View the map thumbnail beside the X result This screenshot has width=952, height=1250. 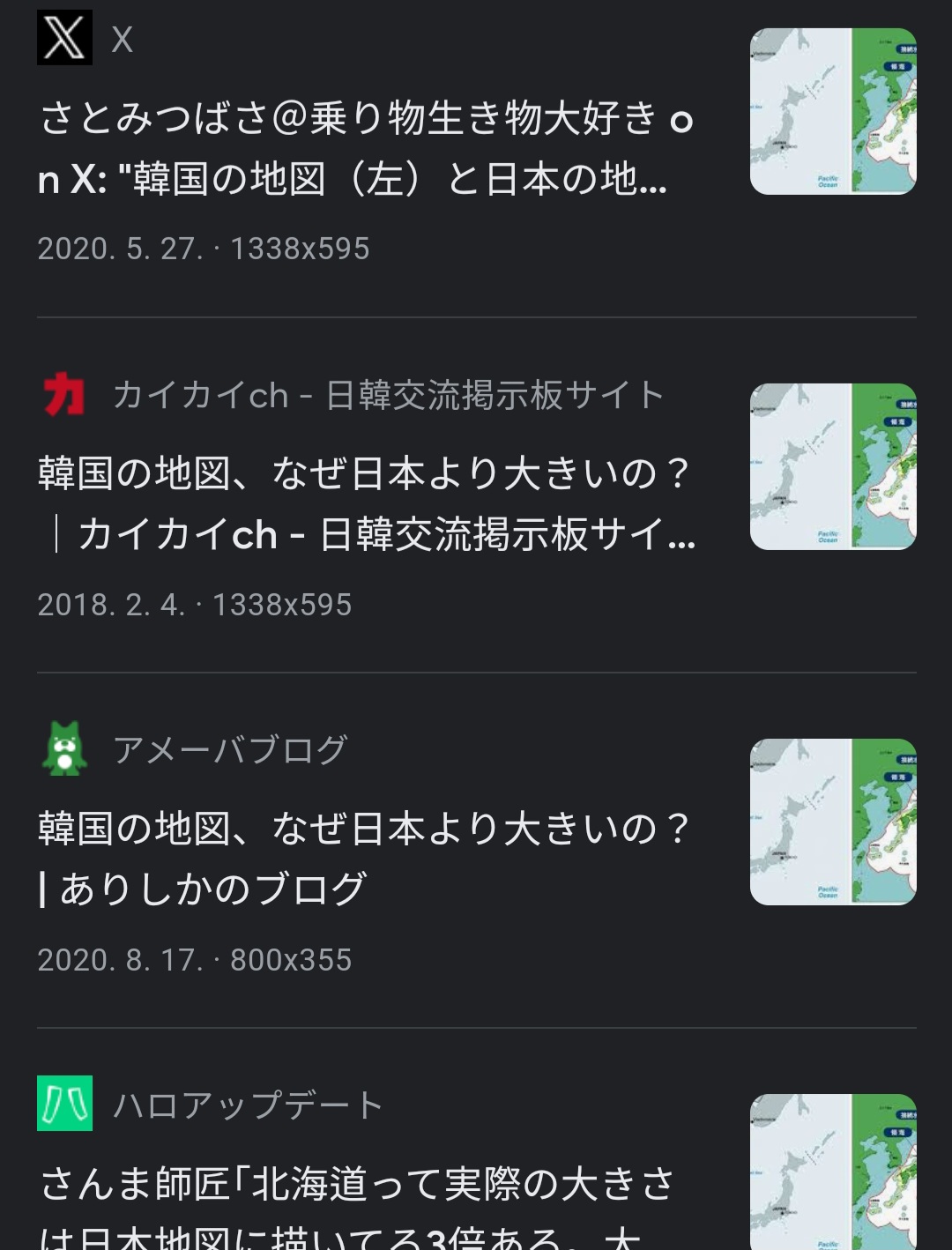point(833,112)
